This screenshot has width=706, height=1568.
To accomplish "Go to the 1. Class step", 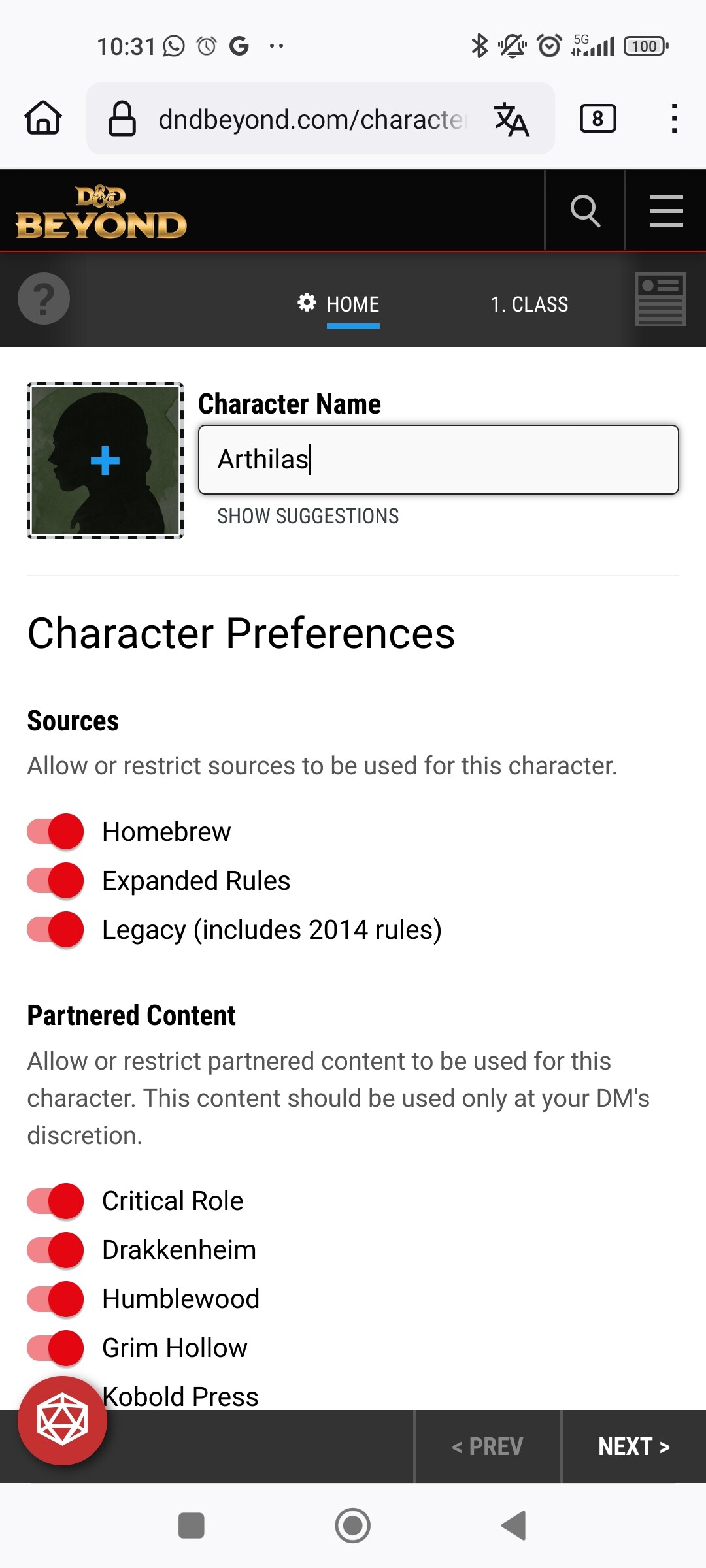I will (x=529, y=304).
